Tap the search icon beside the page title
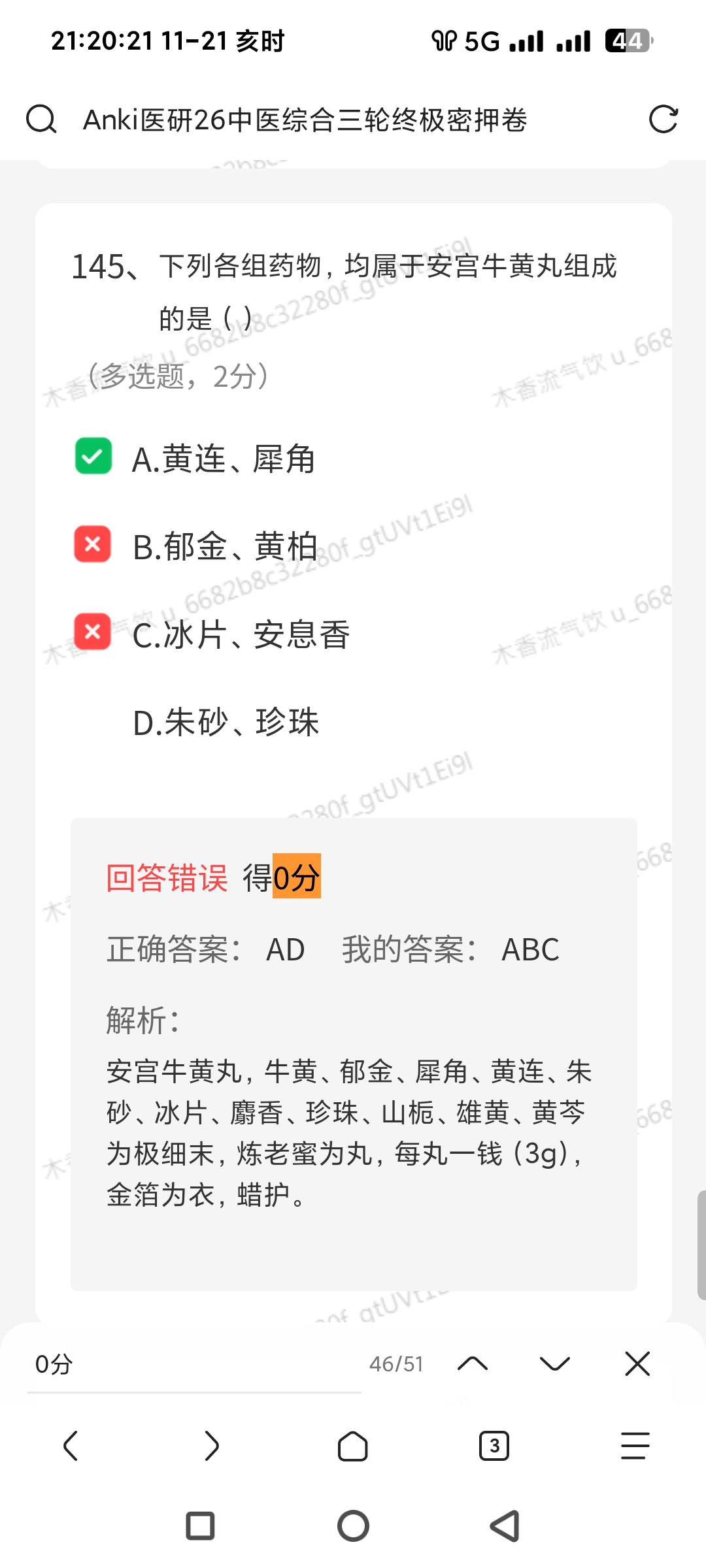 [x=41, y=120]
